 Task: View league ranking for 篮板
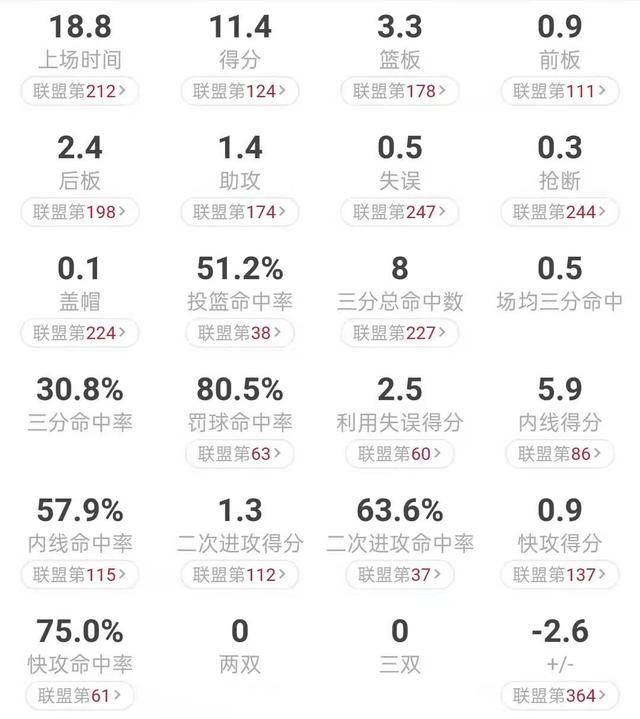pyautogui.click(x=399, y=91)
